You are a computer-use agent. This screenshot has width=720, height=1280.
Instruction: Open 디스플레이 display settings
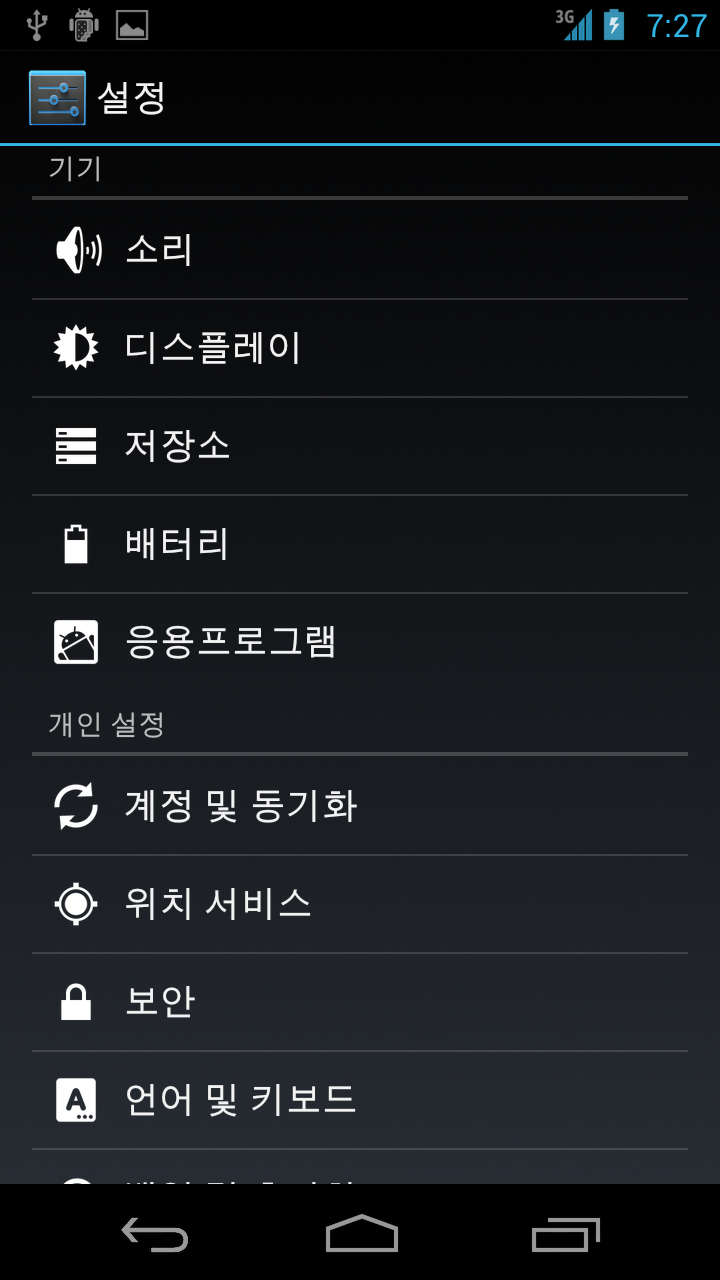click(x=360, y=348)
